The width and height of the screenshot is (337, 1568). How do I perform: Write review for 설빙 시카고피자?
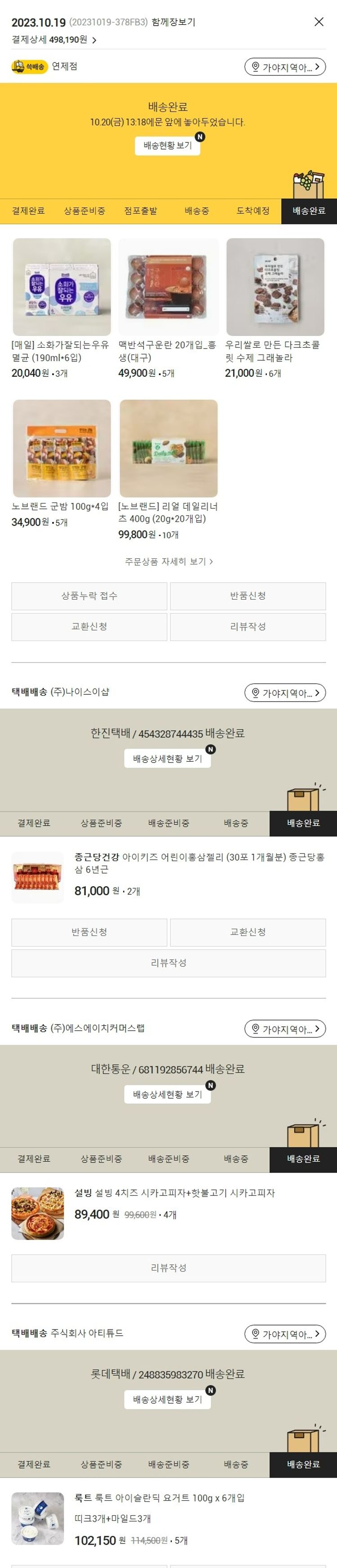coord(168,1268)
